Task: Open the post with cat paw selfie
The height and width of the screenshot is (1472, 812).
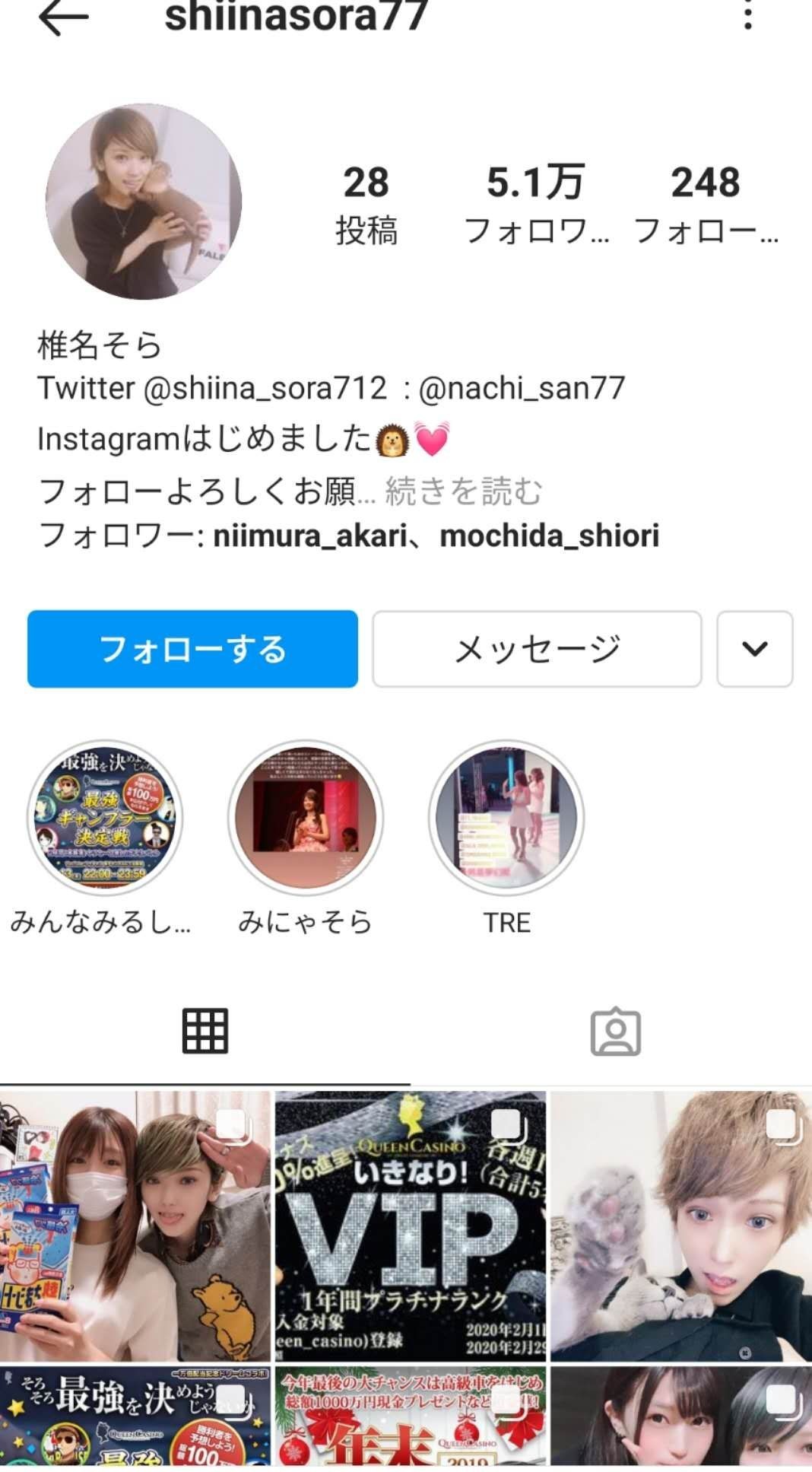Action: click(680, 1226)
